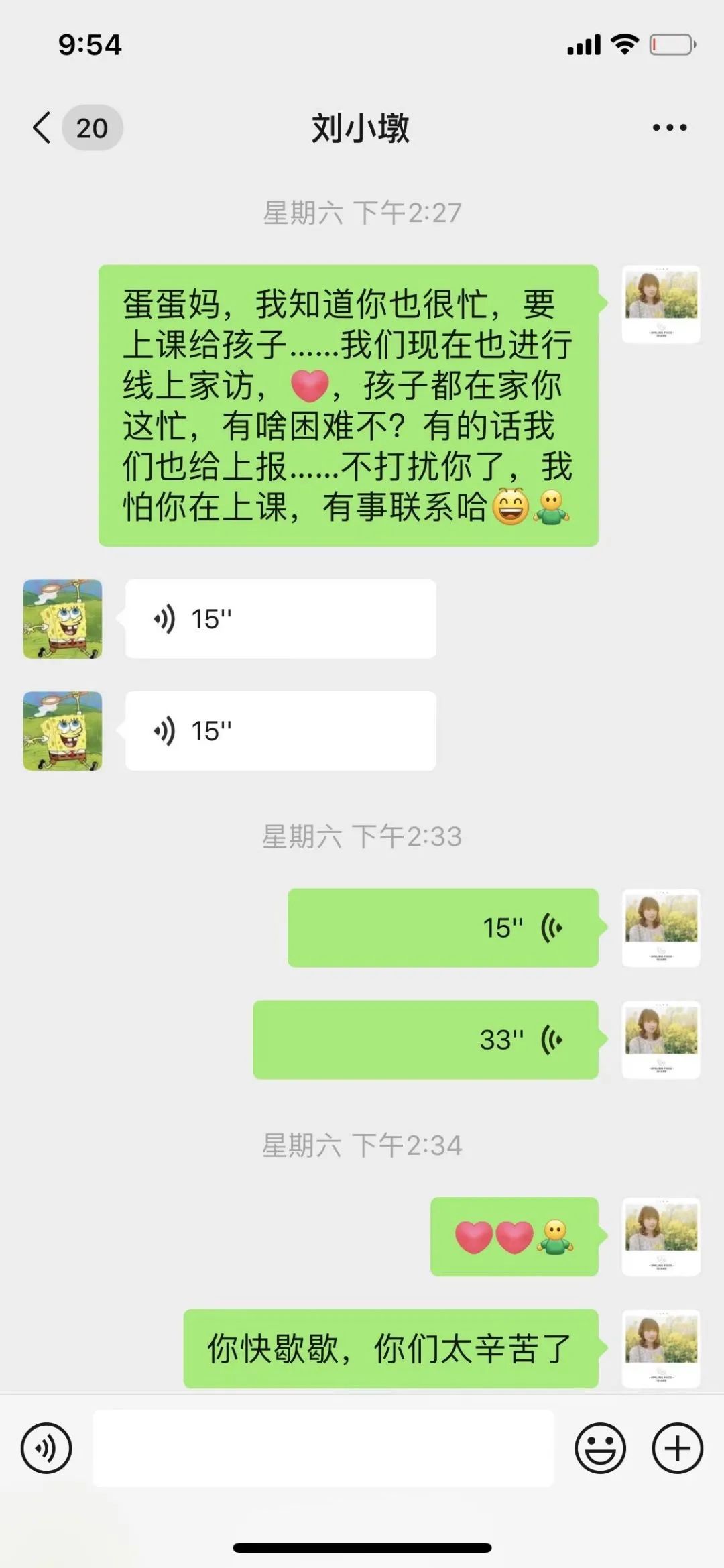
Task: Tap the long green text message
Action: pos(349,402)
